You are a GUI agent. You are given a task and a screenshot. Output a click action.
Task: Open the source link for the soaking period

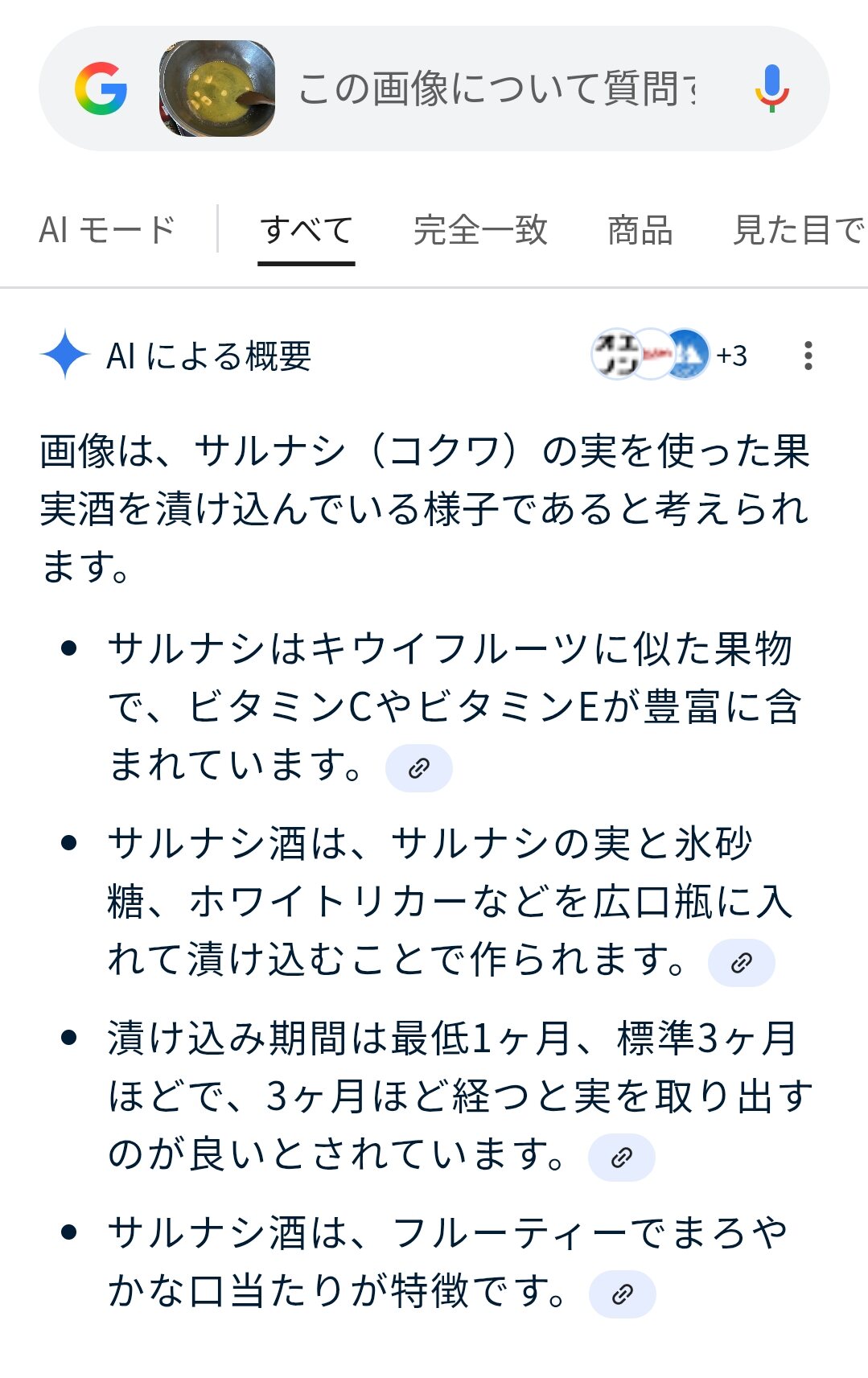coord(621,1158)
